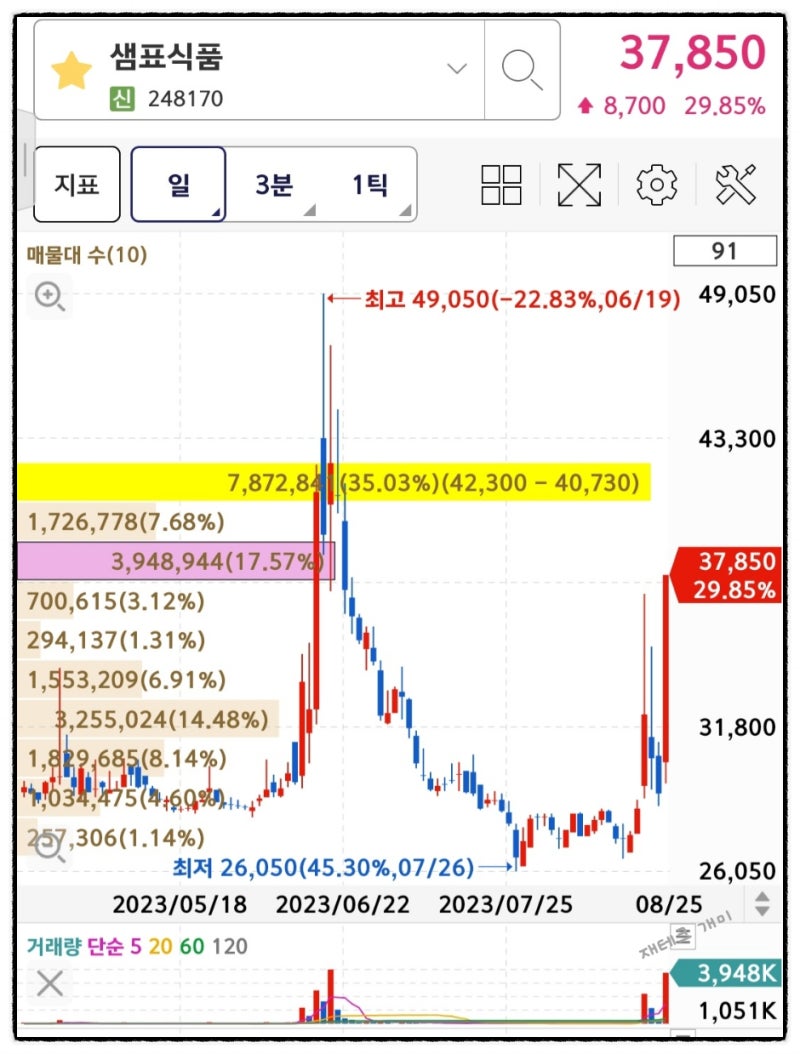Zoom out using the magnifier-minus icon
This screenshot has height=1054, width=800.
[47, 846]
